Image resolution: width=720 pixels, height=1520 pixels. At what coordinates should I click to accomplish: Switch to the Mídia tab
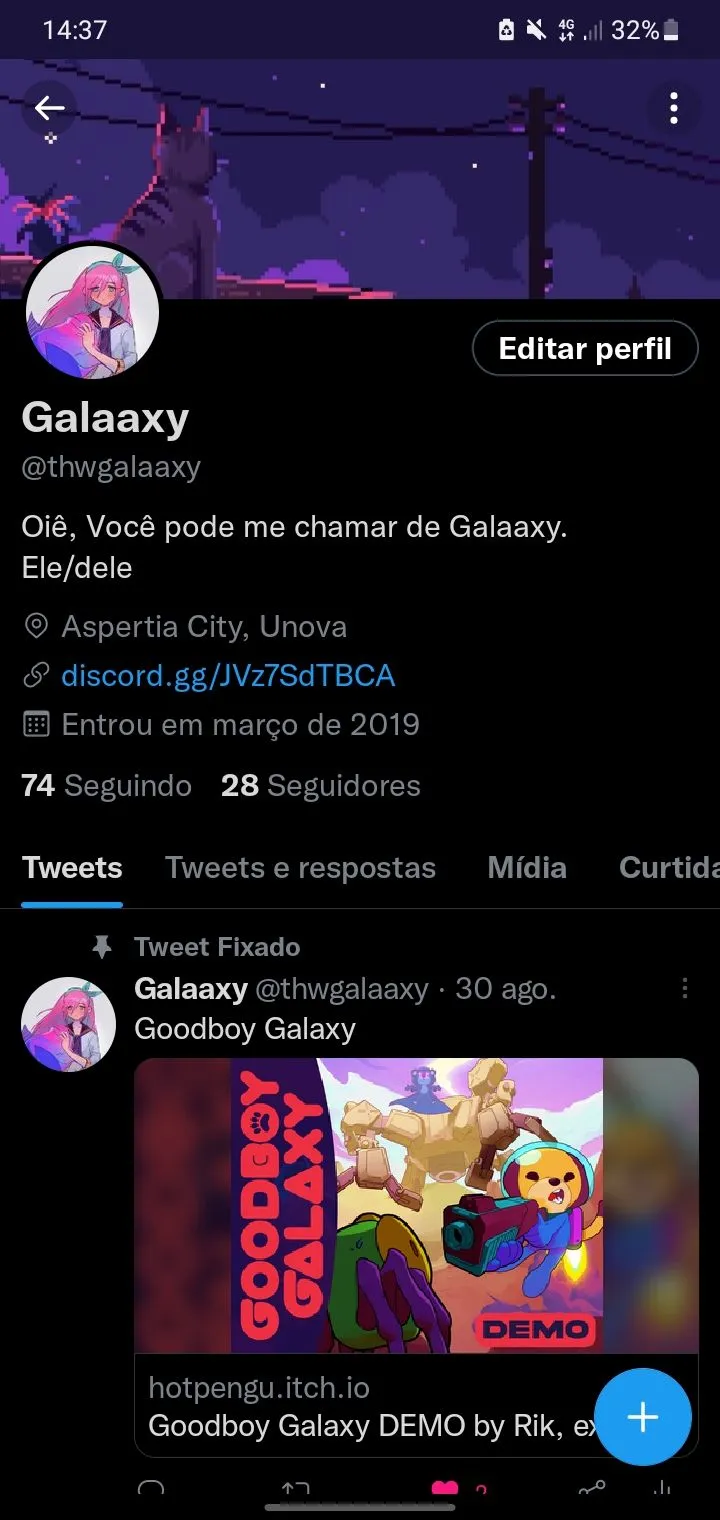(527, 868)
